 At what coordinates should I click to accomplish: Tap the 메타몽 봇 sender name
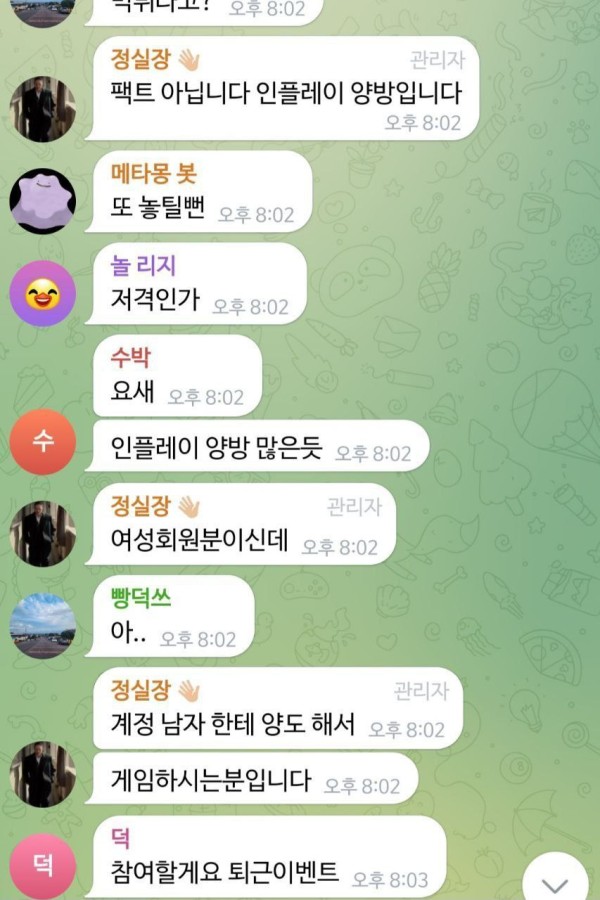[x=154, y=174]
